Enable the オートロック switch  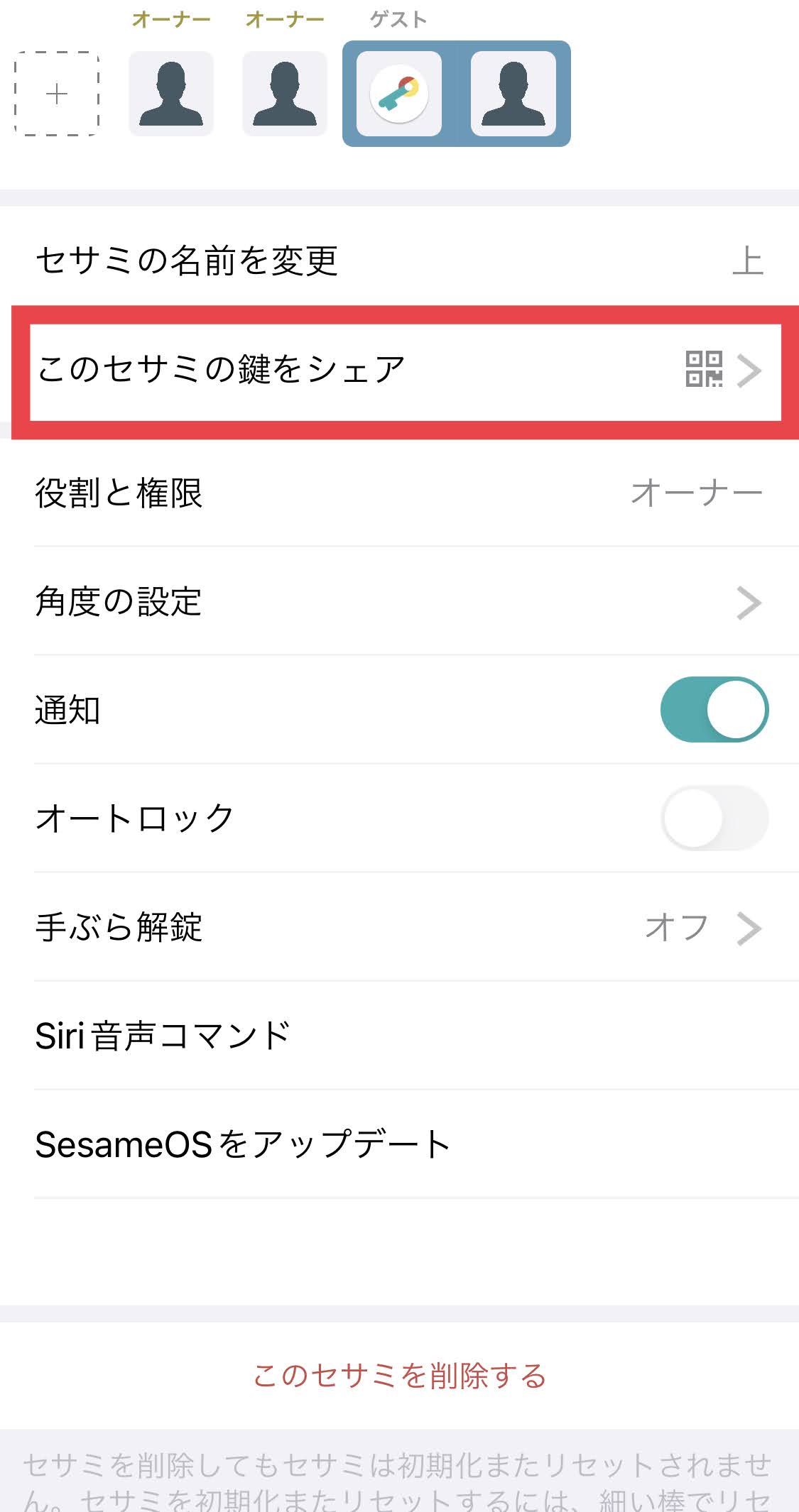click(714, 818)
